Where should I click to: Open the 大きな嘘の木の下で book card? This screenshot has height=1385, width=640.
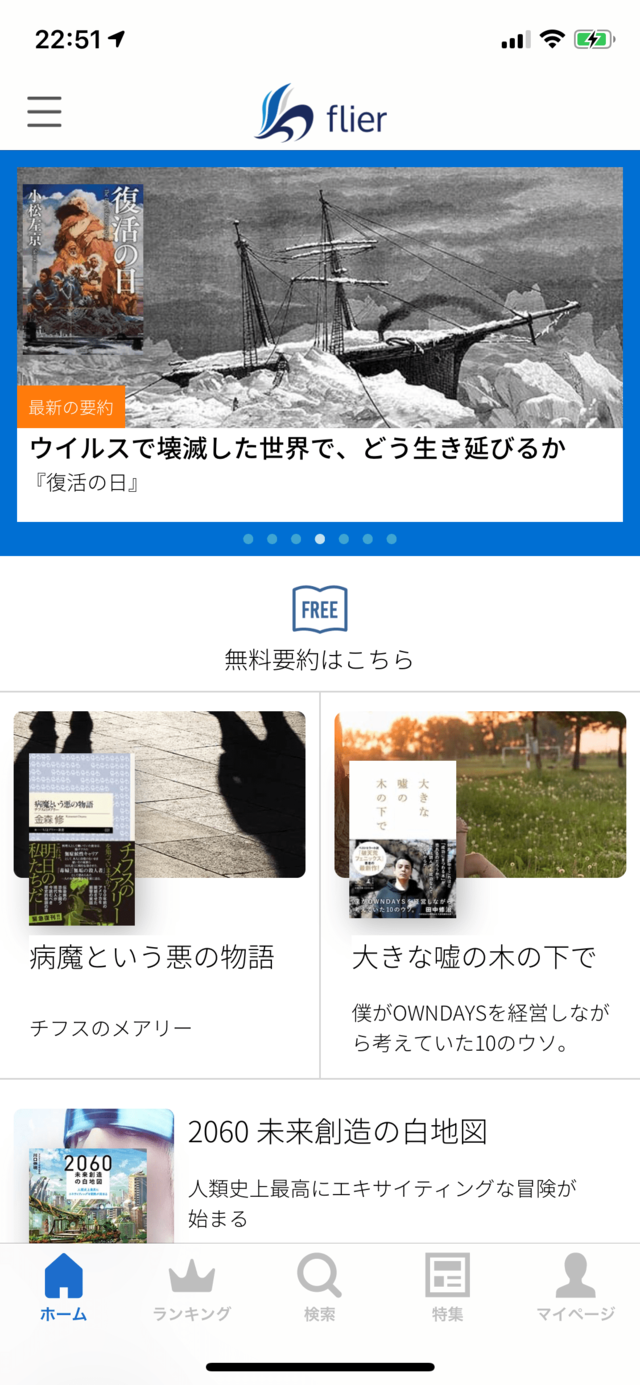coord(480,880)
